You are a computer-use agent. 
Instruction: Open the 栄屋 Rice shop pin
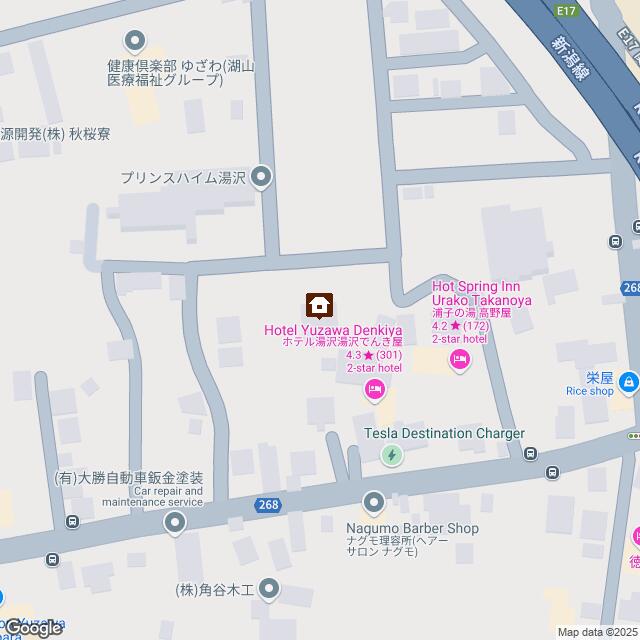coord(628,381)
